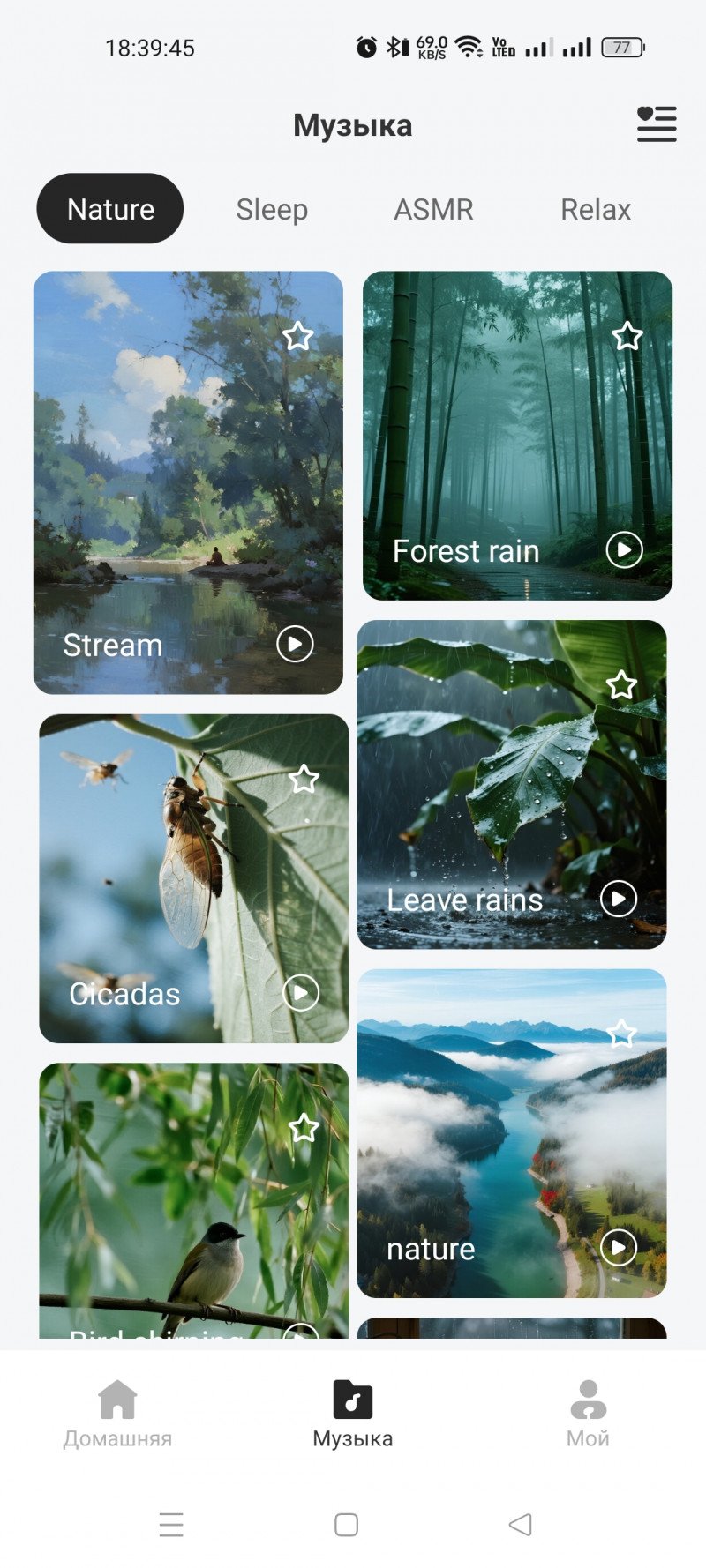Play the nature sound
Screen dimensions: 706x1568
tap(618, 1247)
